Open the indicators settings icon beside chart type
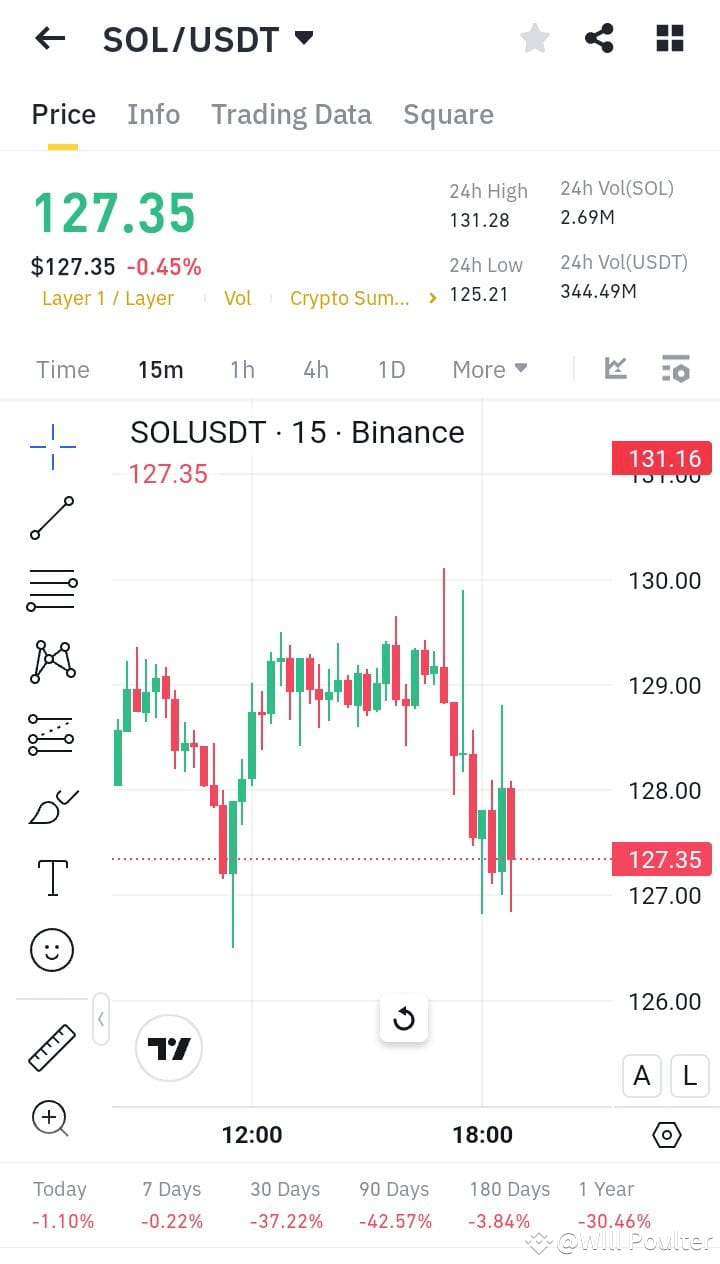The image size is (720, 1264). [x=676, y=369]
